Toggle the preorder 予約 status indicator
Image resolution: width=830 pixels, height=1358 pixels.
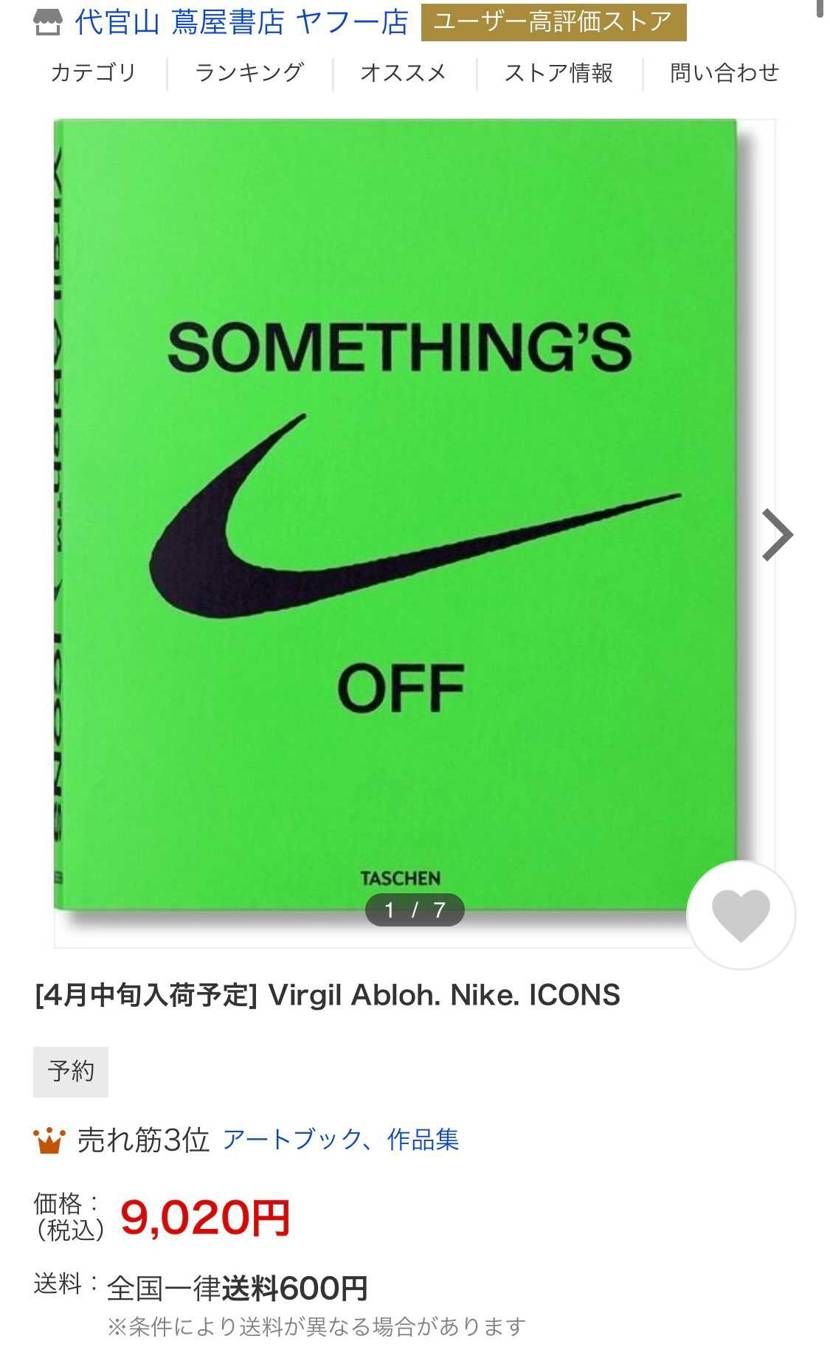[70, 1071]
